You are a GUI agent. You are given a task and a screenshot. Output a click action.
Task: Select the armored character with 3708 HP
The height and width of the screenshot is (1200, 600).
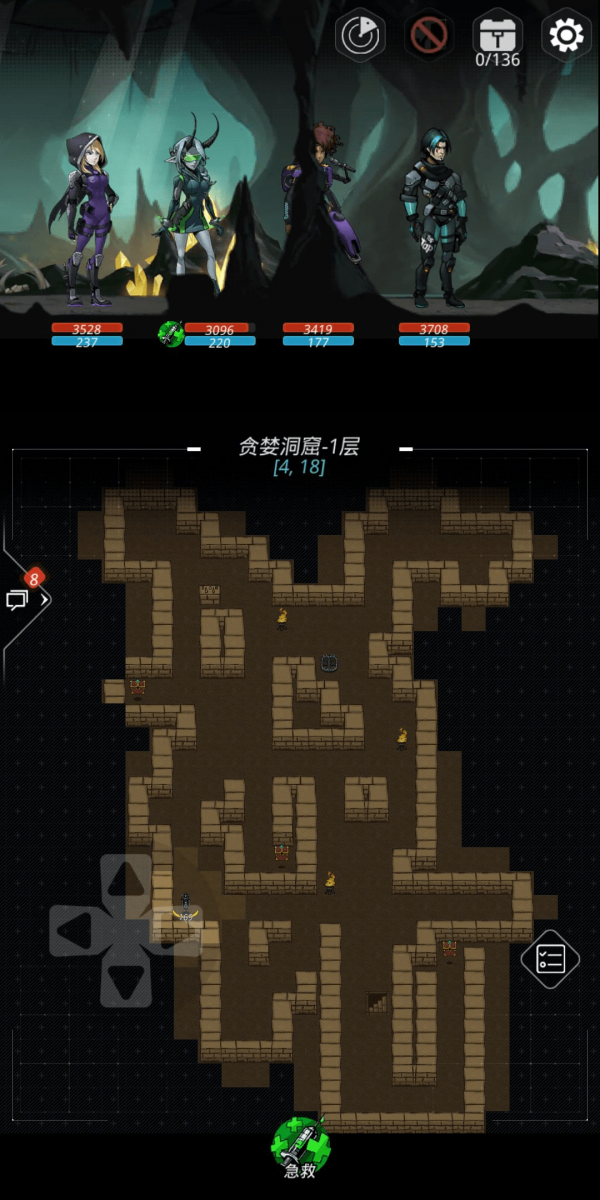435,220
